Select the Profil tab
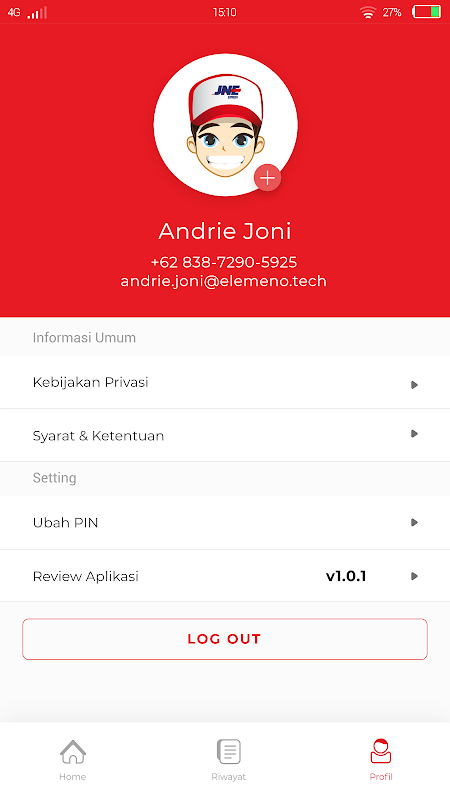The width and height of the screenshot is (450, 800). (381, 760)
